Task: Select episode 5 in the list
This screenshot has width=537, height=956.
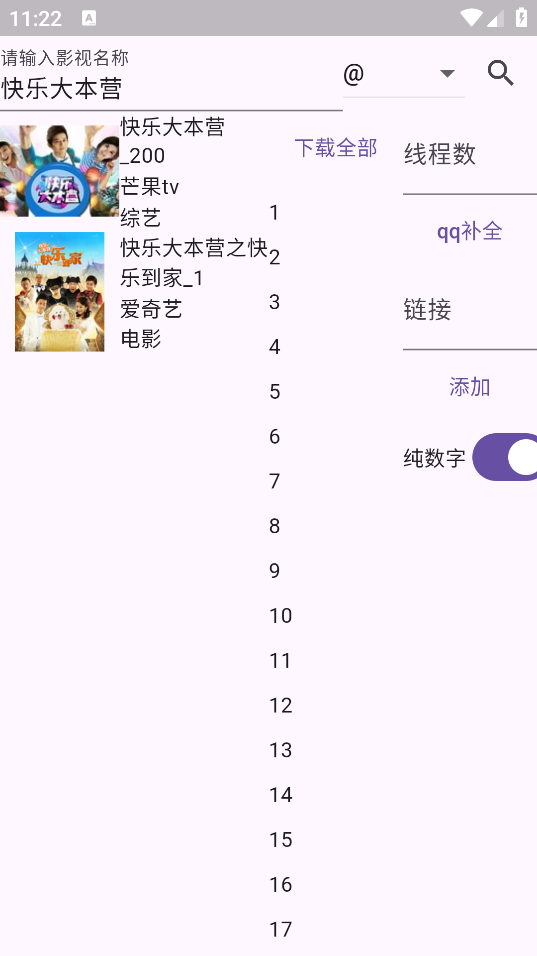Action: click(274, 391)
